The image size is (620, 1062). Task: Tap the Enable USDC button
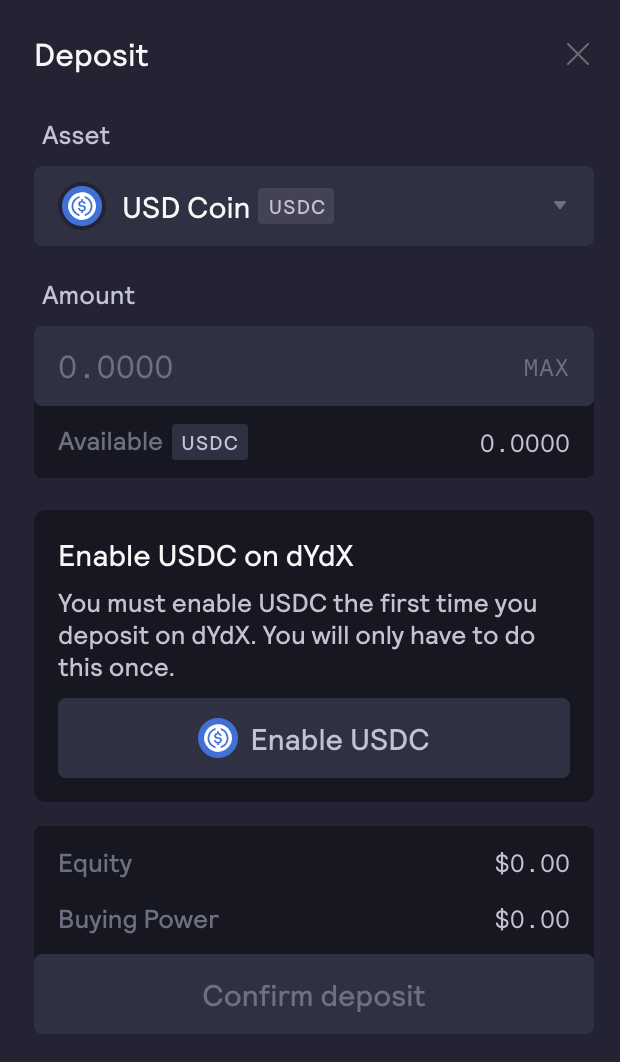(x=314, y=738)
